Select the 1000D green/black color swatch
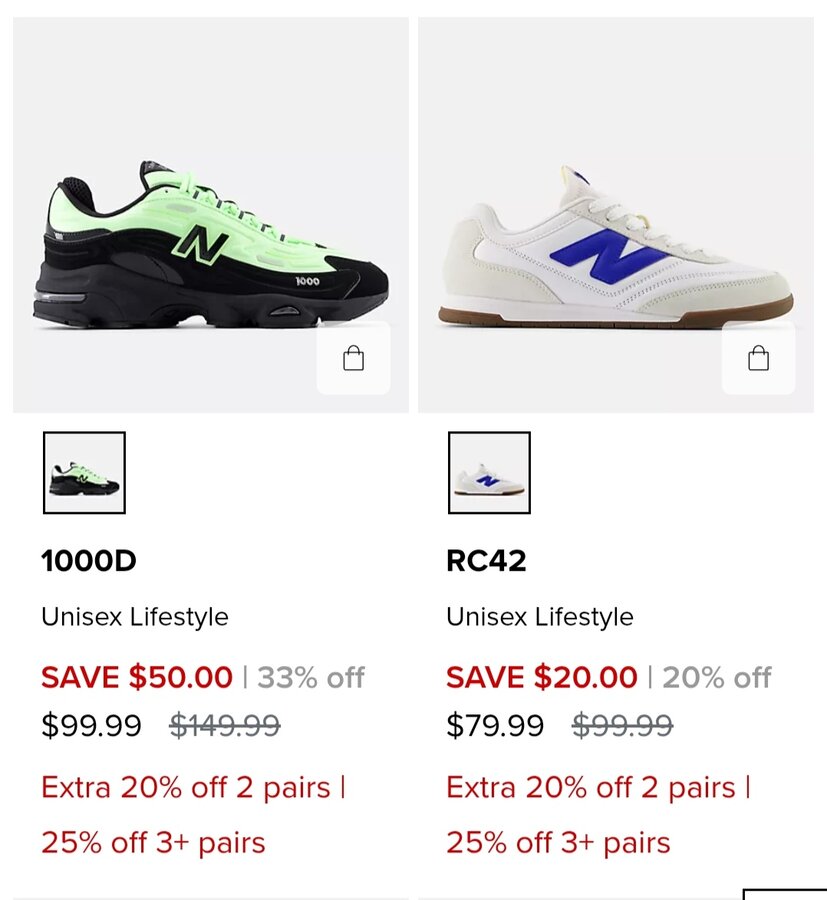 click(84, 473)
